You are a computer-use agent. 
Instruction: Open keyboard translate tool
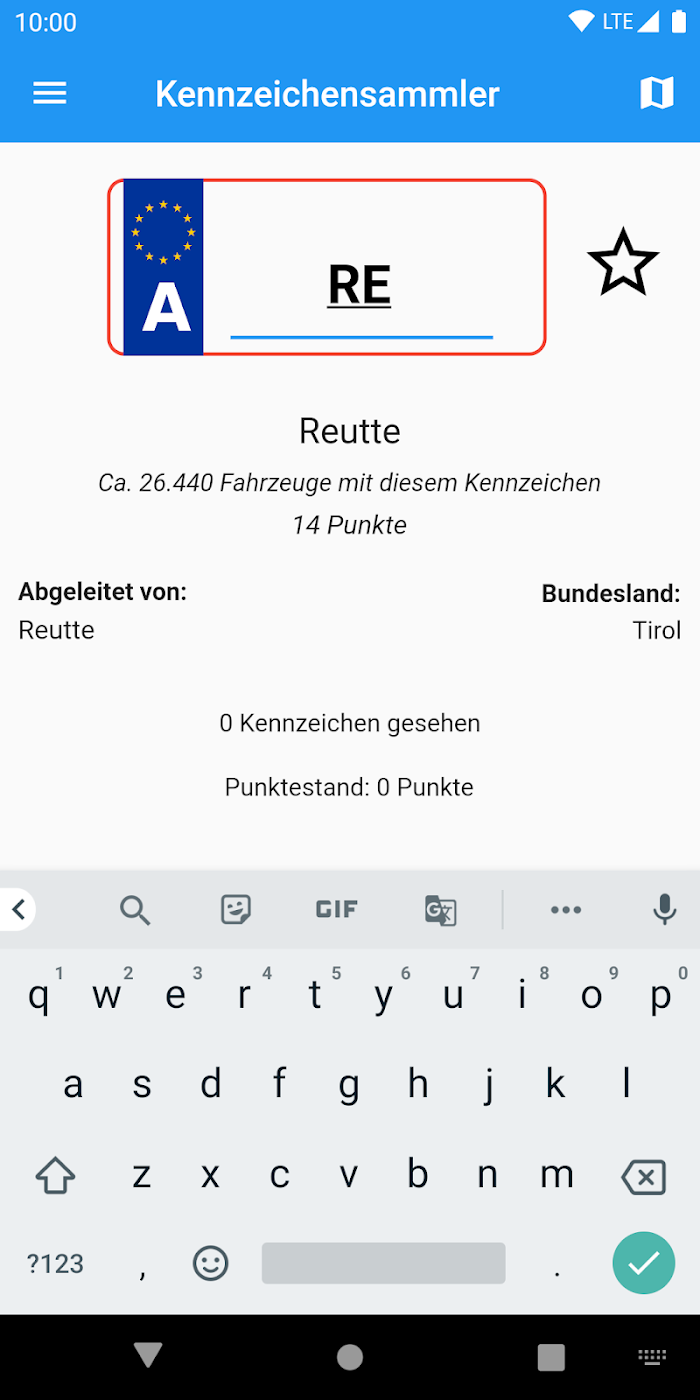(440, 910)
